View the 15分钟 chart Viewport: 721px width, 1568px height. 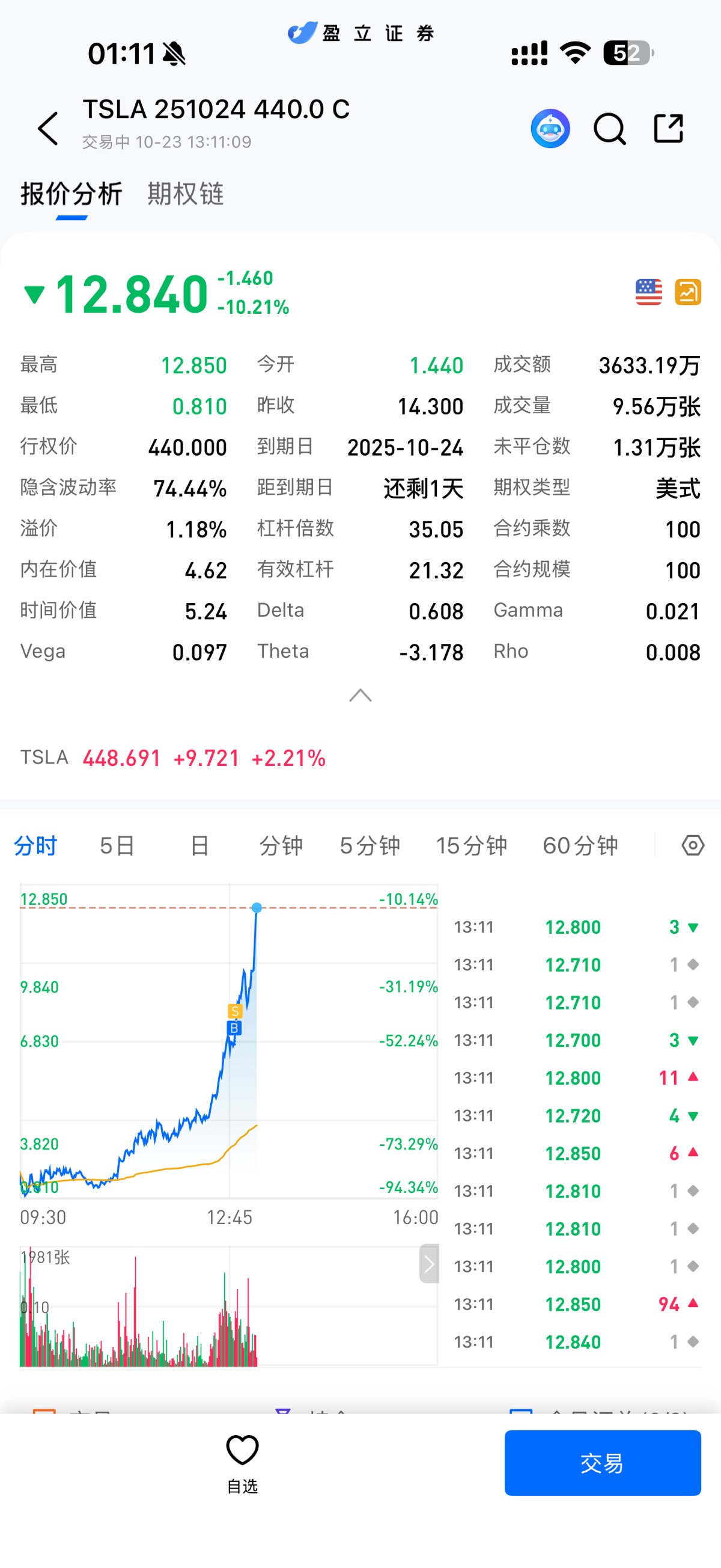472,845
